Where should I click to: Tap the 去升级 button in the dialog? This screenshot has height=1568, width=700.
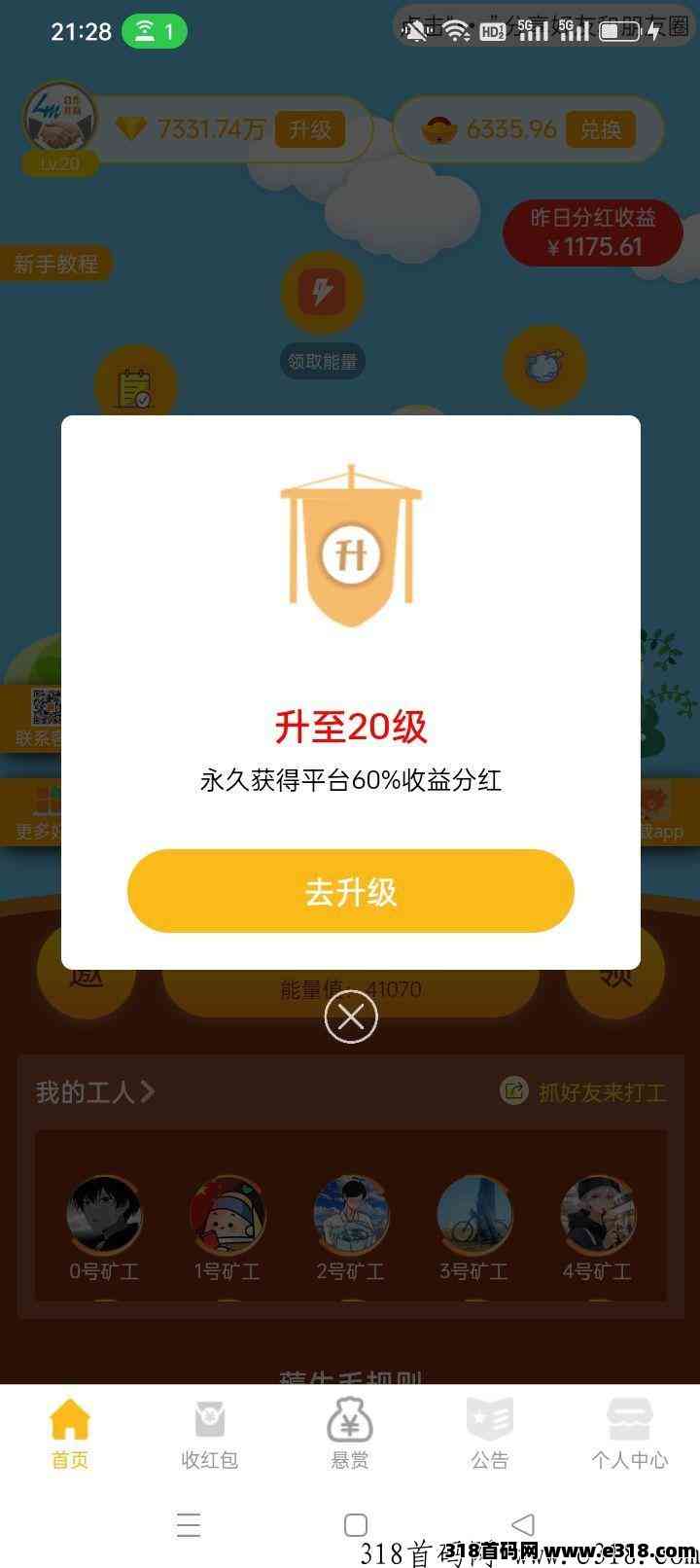tap(350, 891)
